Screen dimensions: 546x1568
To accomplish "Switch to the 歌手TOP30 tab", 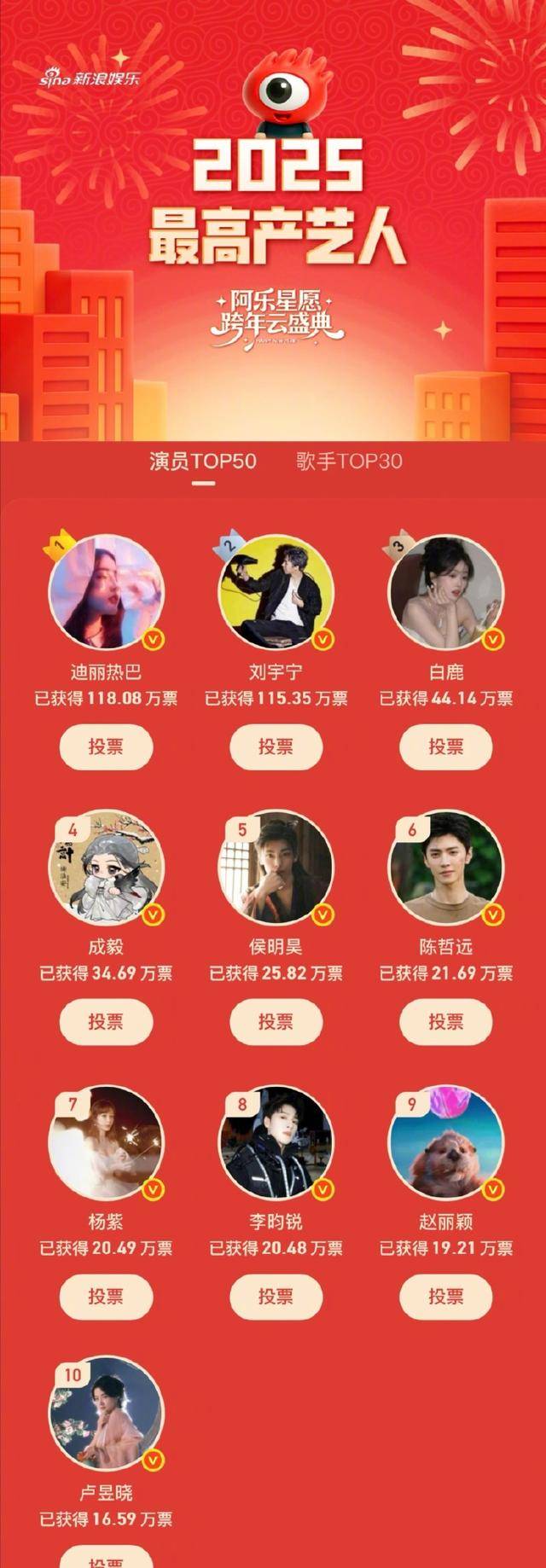I will [349, 462].
